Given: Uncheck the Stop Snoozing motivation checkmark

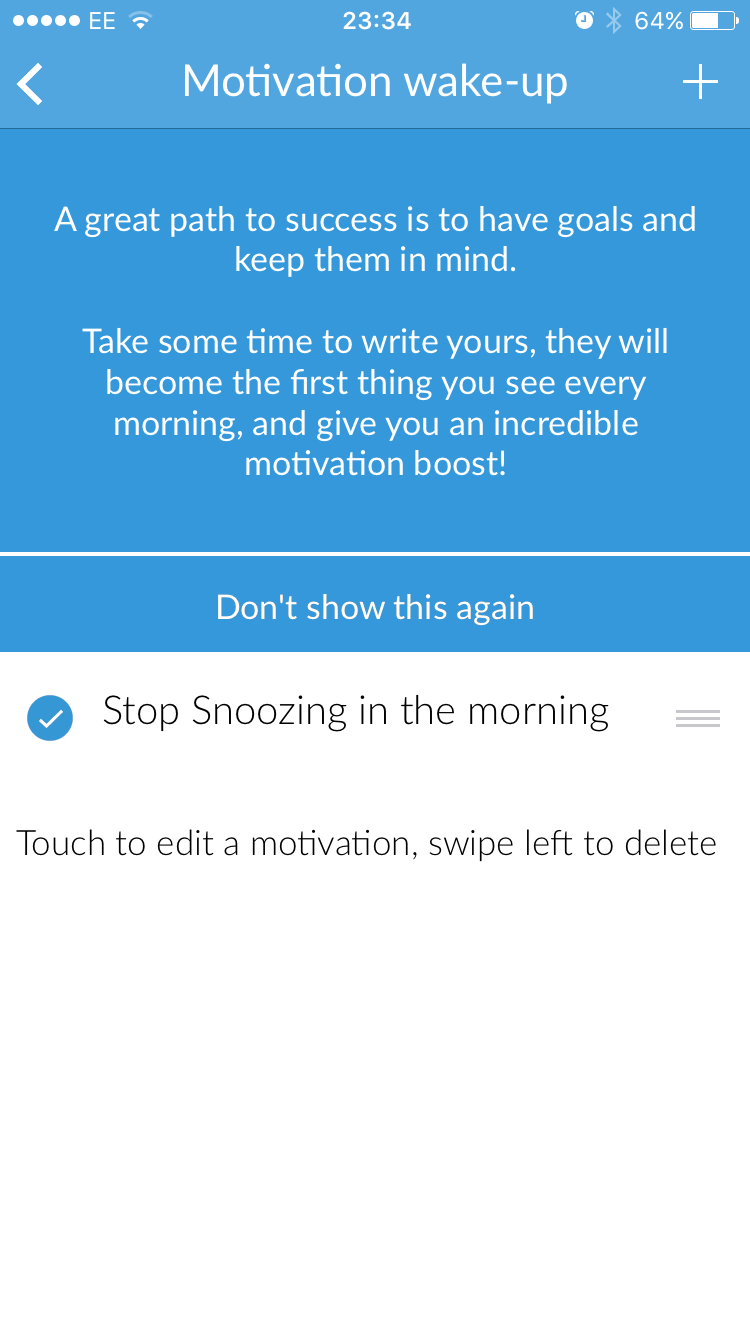Looking at the screenshot, I should click(x=50, y=718).
